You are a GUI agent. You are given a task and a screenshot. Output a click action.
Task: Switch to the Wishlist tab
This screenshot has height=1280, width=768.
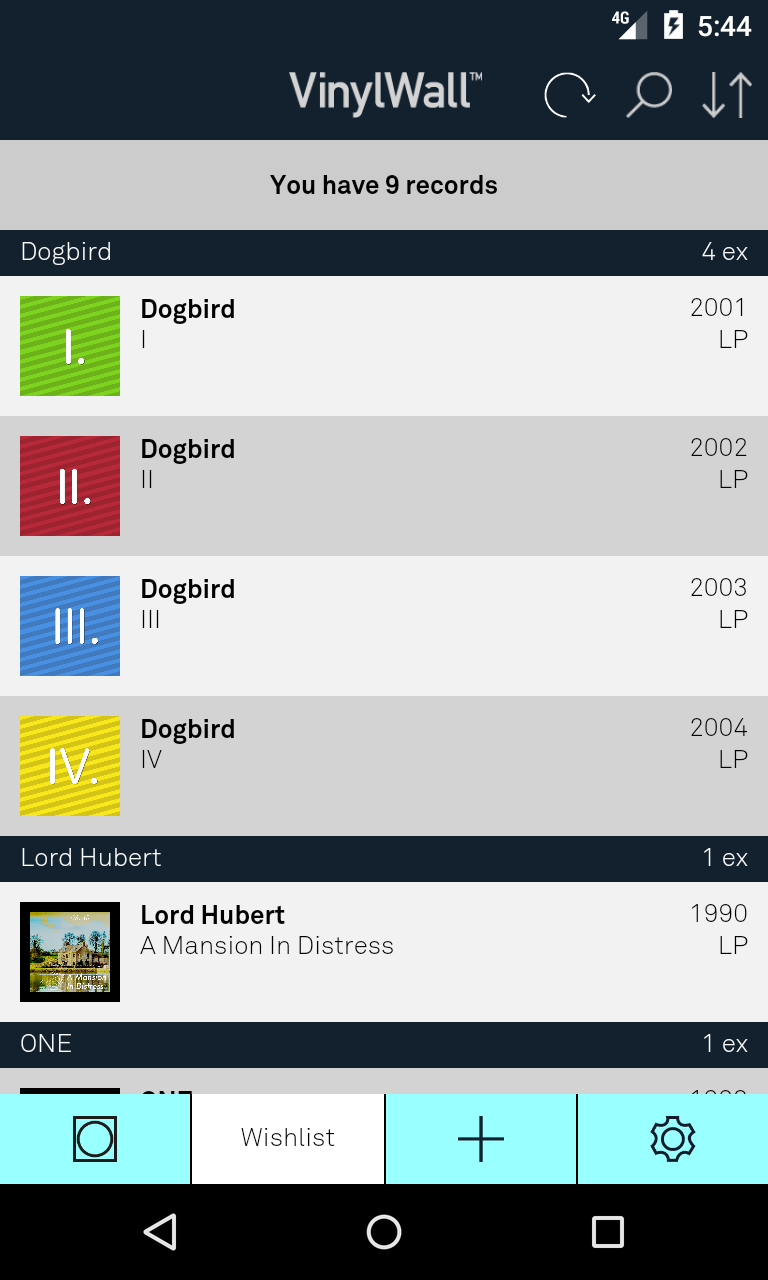(288, 1139)
